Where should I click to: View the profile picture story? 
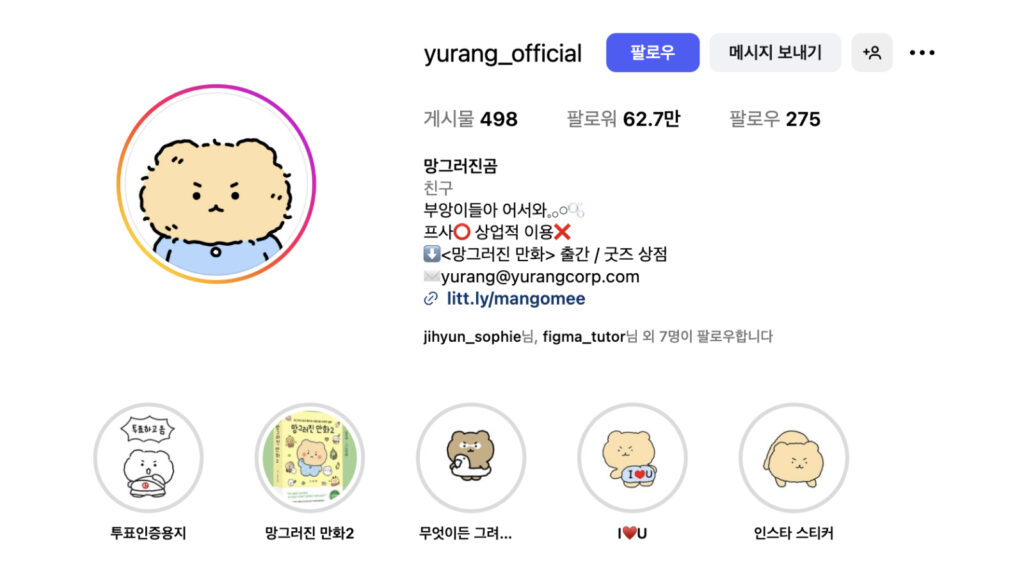[217, 184]
